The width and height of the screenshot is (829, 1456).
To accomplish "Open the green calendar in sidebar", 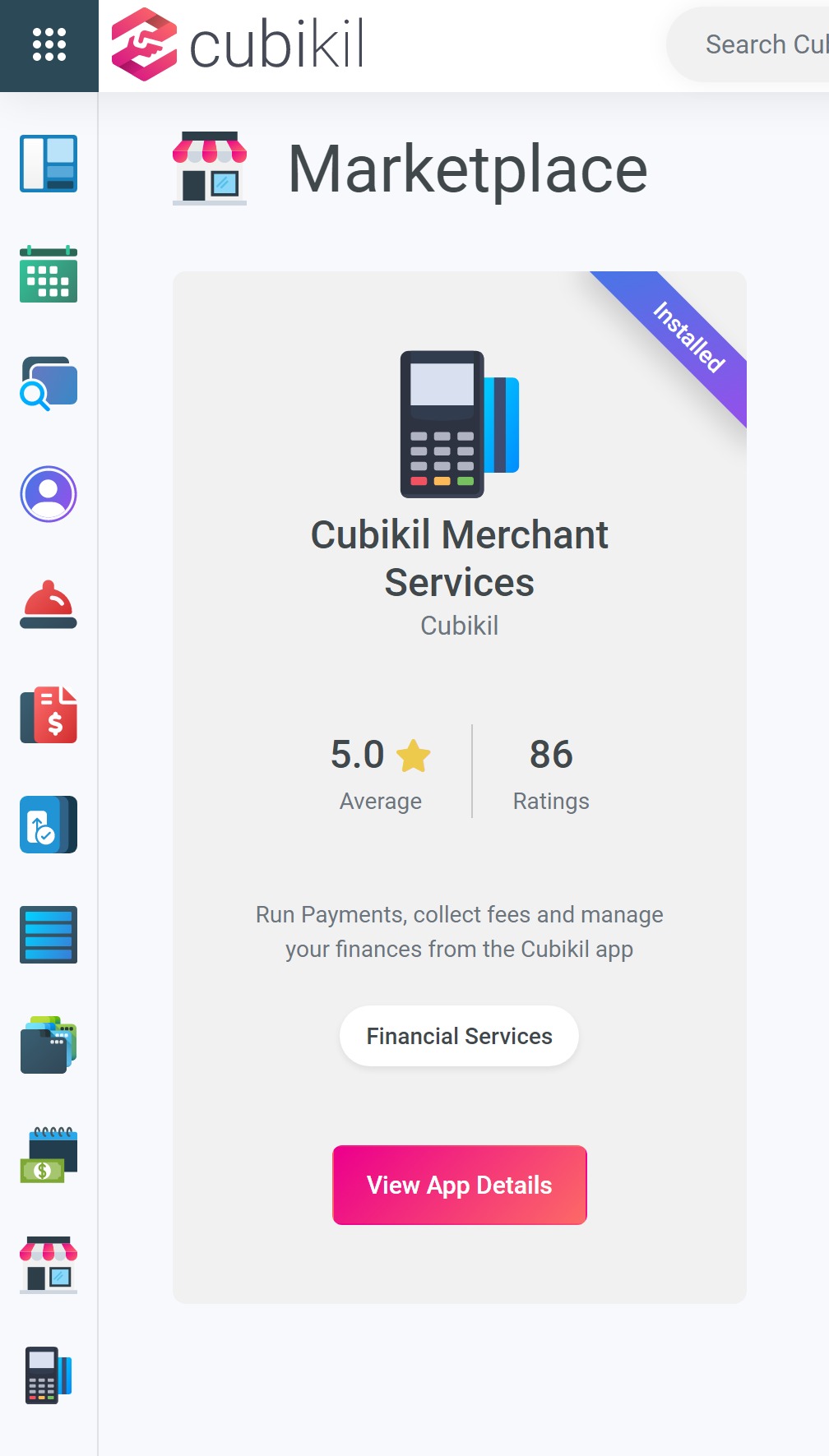I will (49, 275).
